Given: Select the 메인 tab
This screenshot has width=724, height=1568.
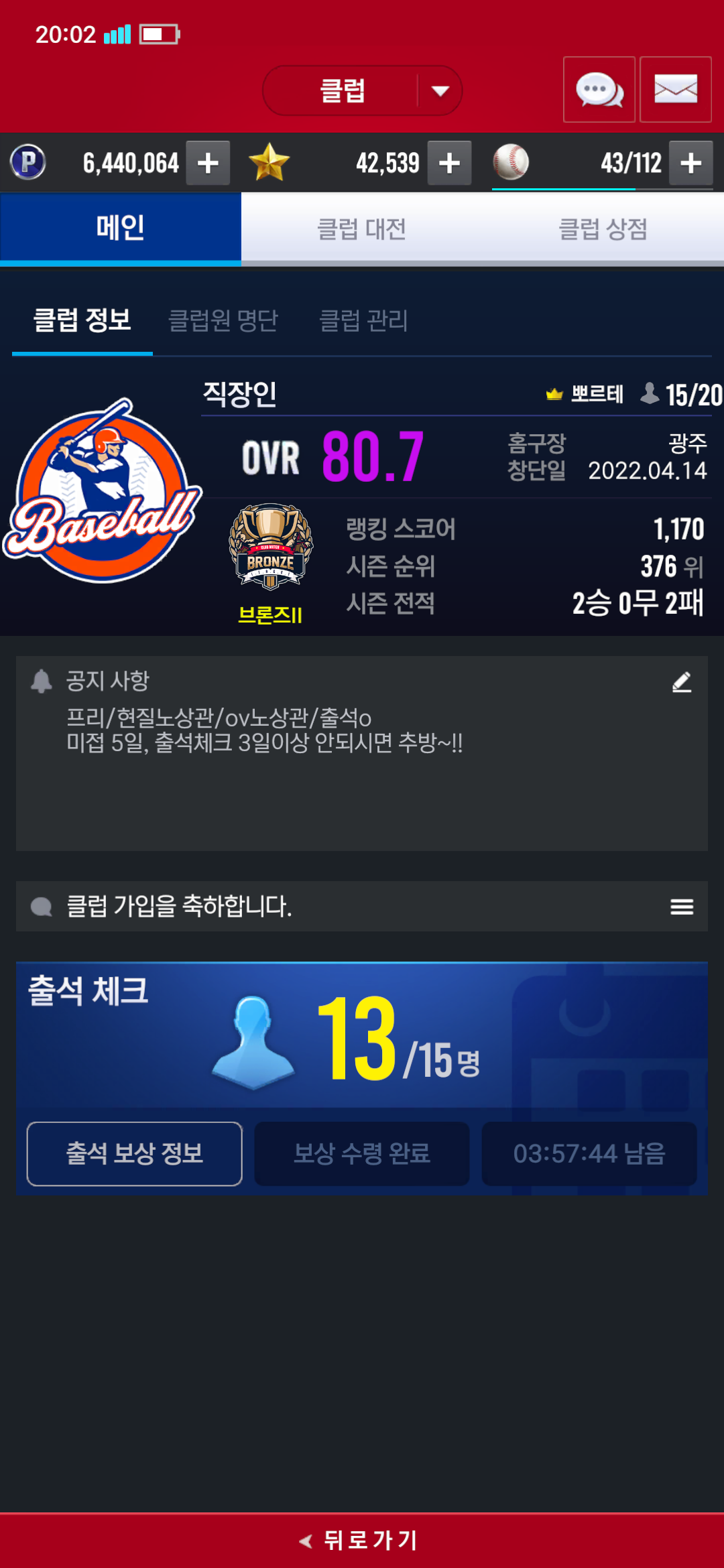Looking at the screenshot, I should tap(121, 228).
